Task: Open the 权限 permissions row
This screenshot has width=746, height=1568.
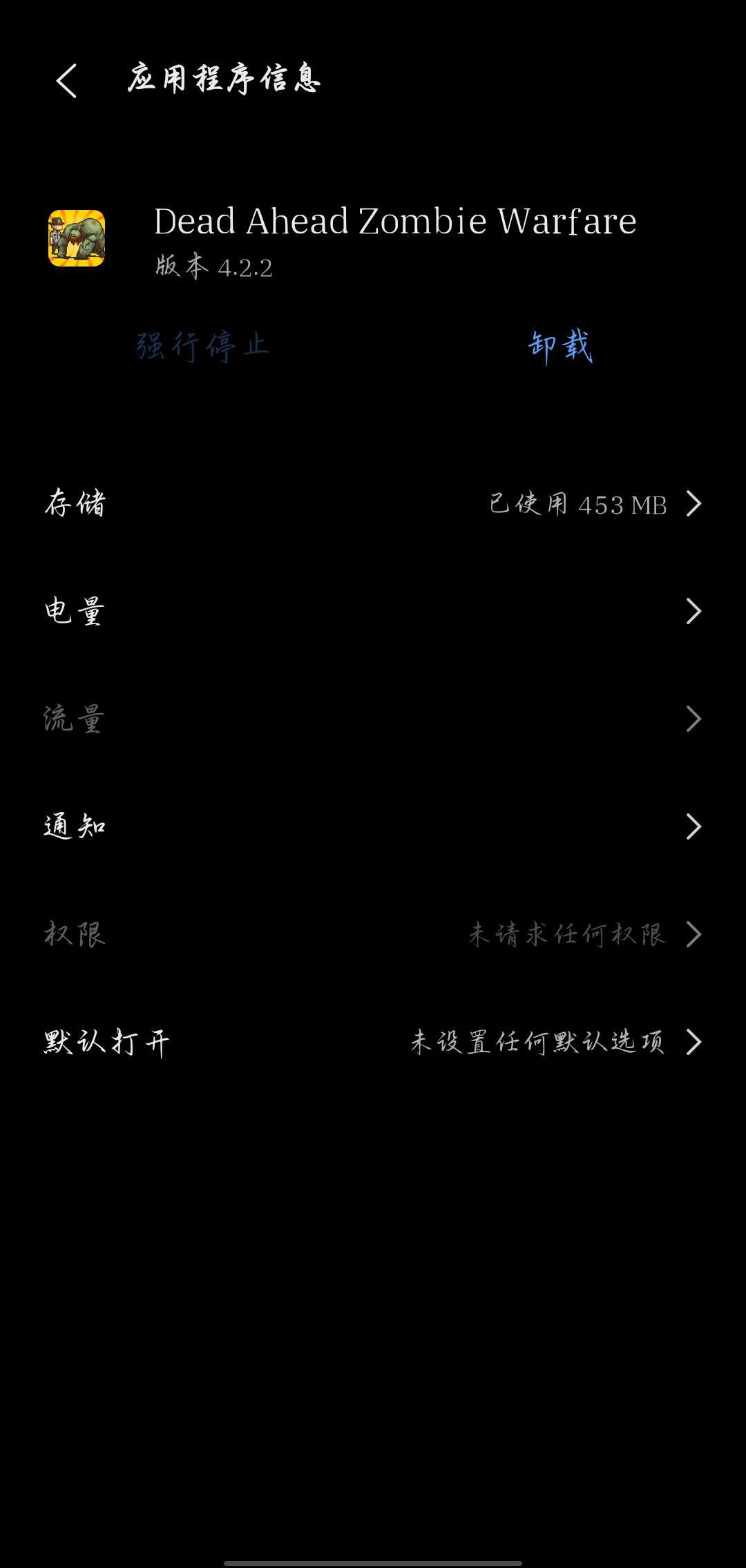Action: [x=373, y=934]
